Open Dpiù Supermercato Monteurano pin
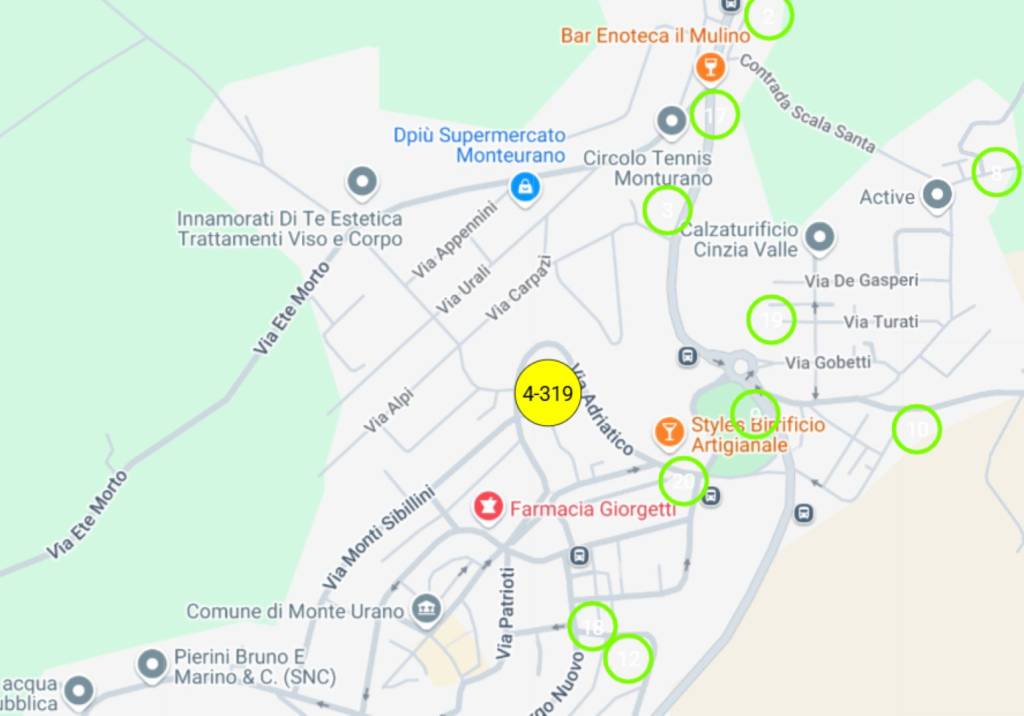 [x=524, y=186]
